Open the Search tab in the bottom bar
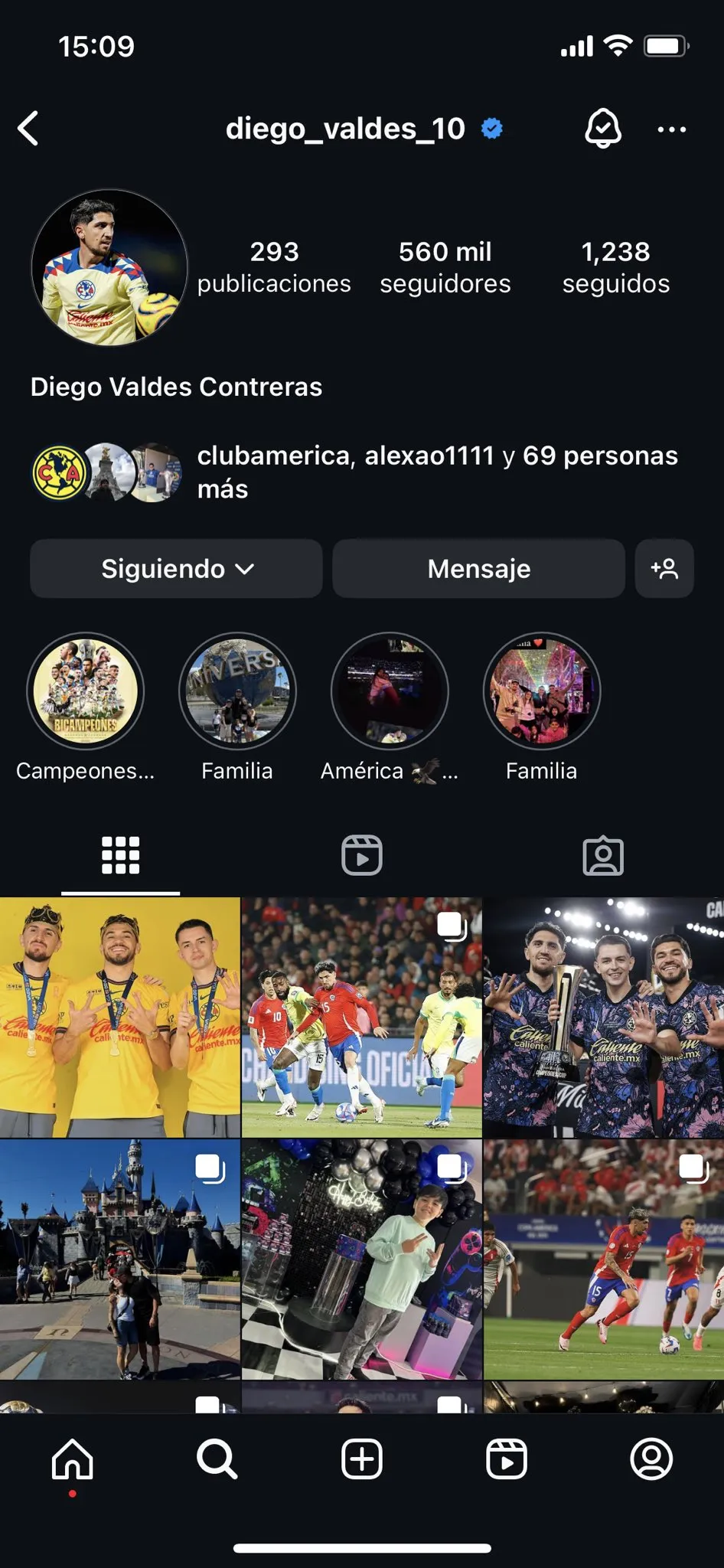 [x=217, y=1459]
